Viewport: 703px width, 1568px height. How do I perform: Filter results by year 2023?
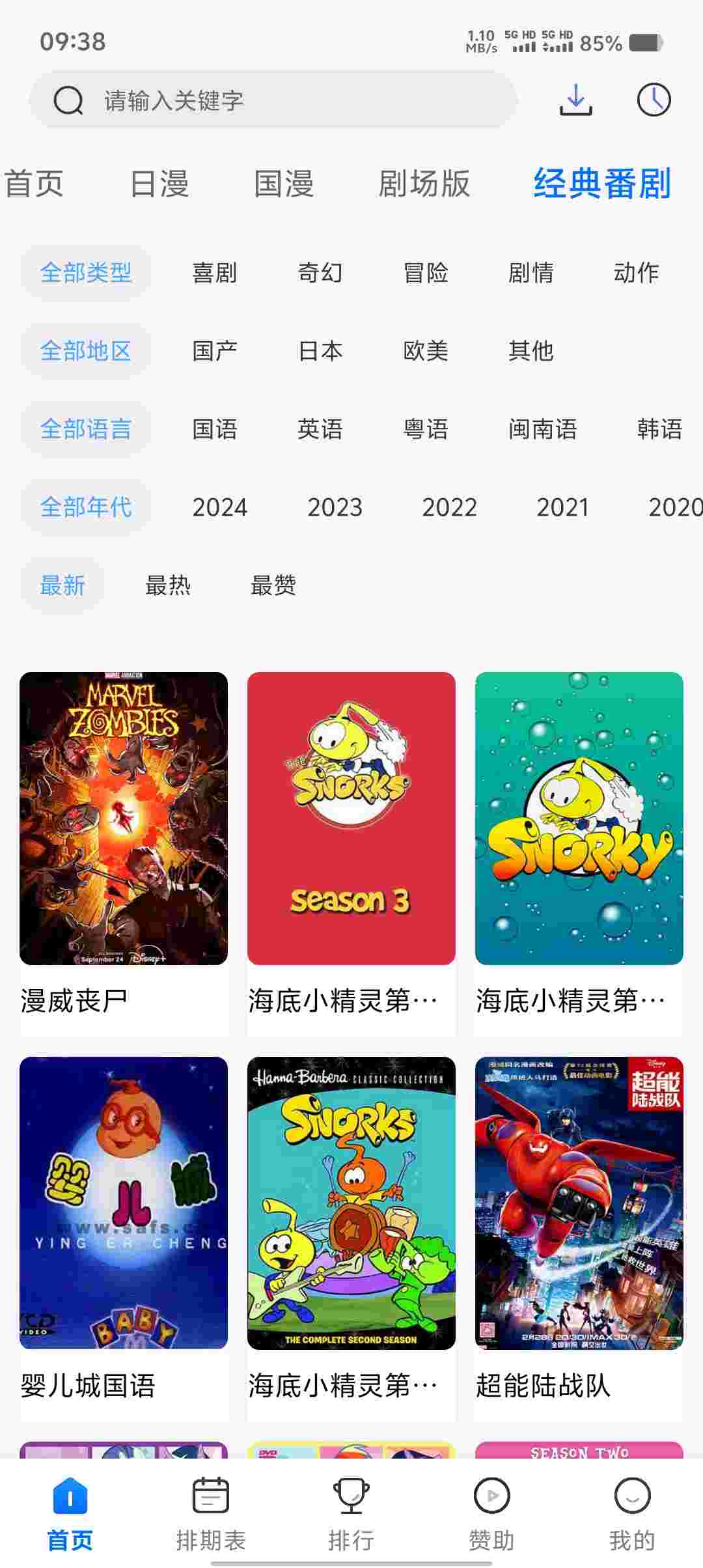pyautogui.click(x=335, y=507)
